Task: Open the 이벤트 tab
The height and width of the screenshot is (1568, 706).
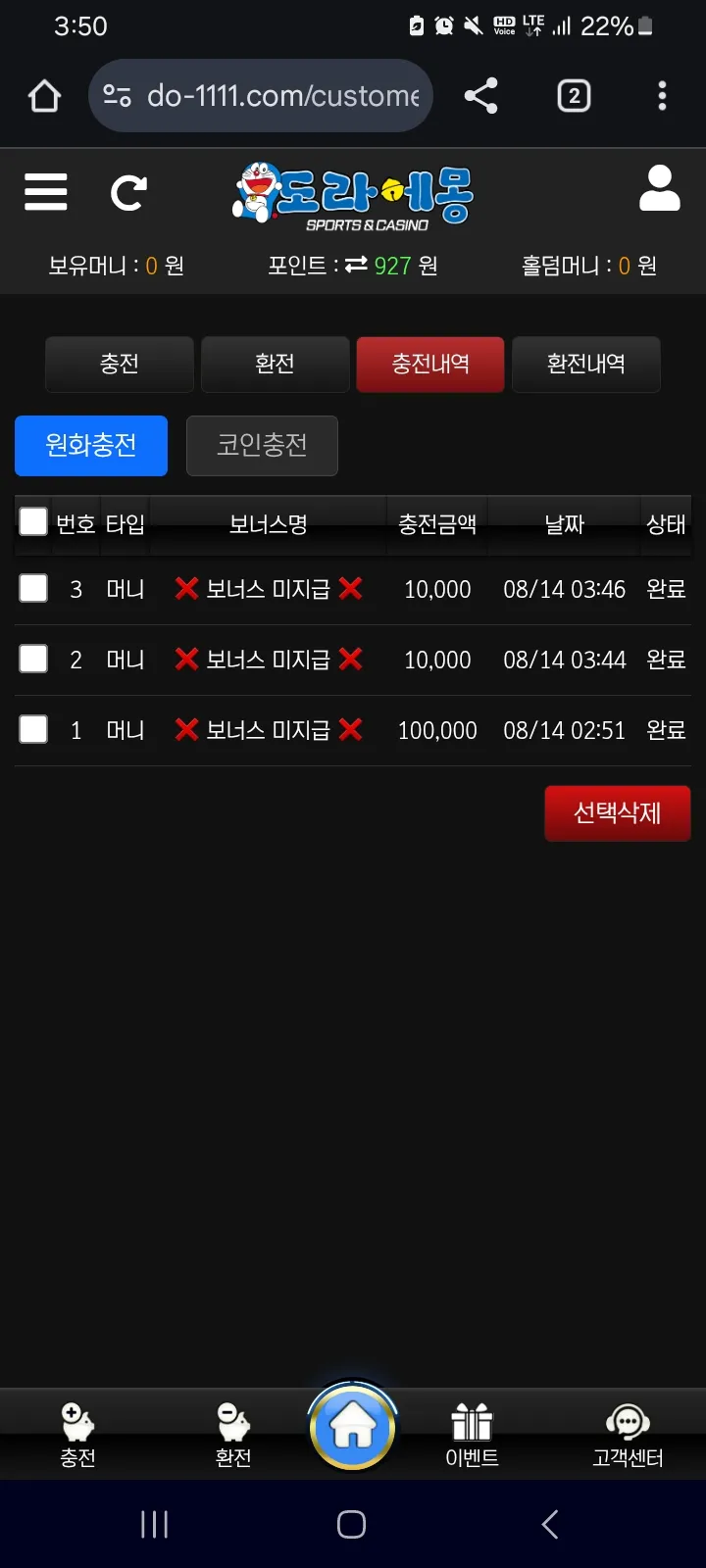Action: coord(472,1435)
